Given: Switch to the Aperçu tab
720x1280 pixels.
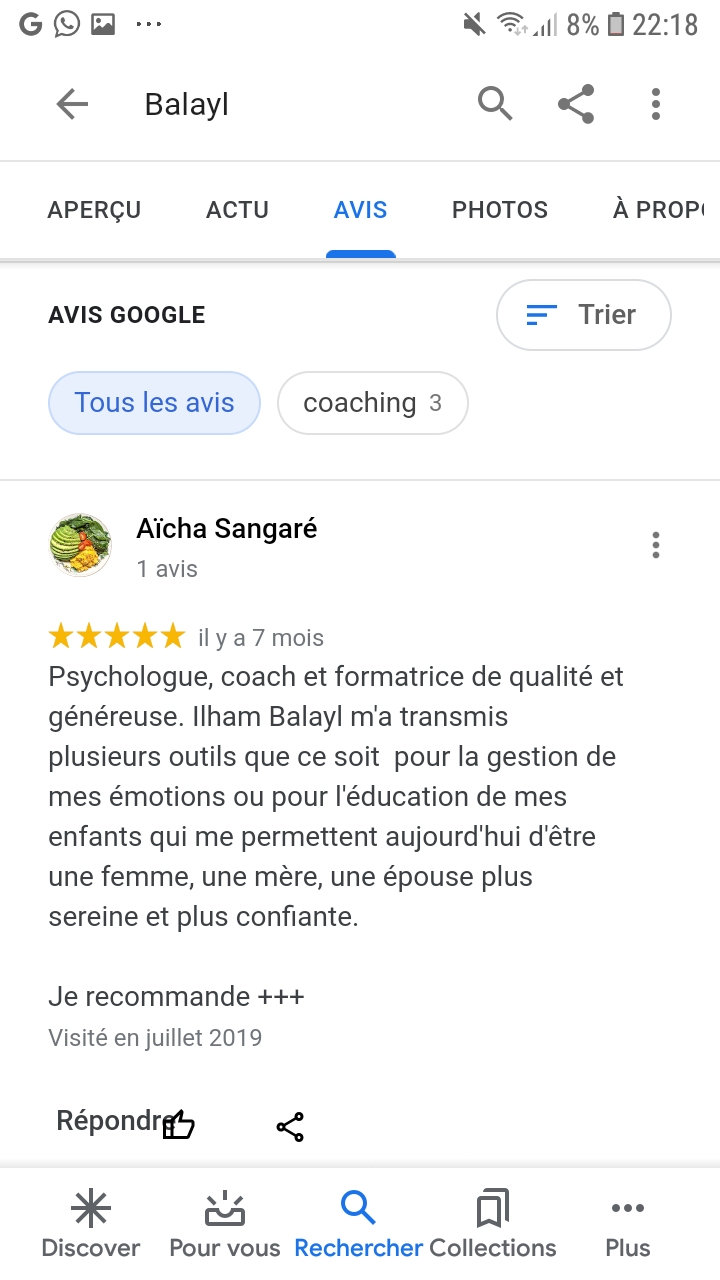Looking at the screenshot, I should coord(94,210).
